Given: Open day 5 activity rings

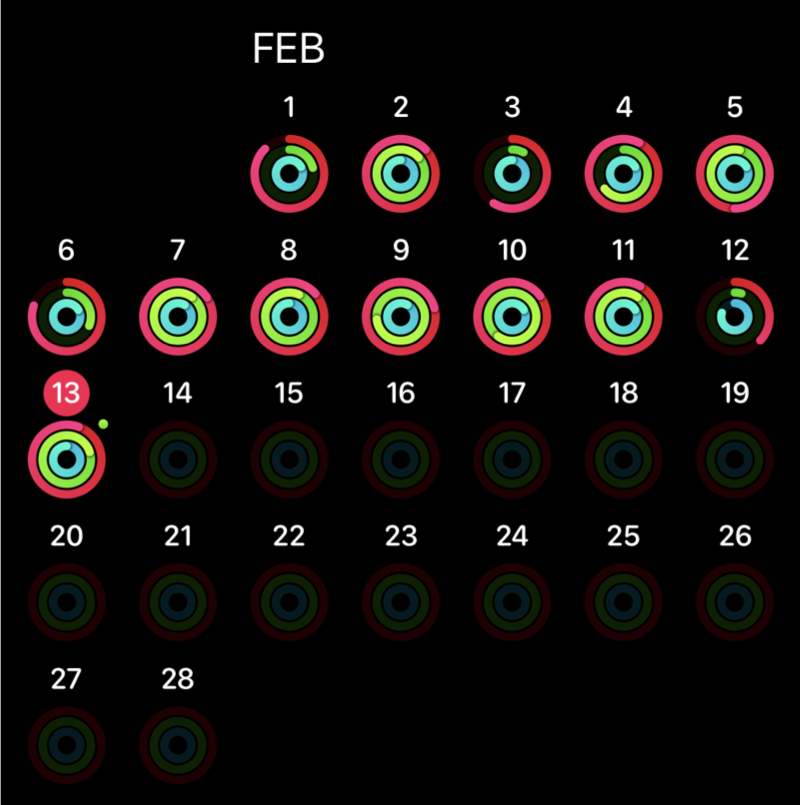Looking at the screenshot, I should click(x=735, y=174).
